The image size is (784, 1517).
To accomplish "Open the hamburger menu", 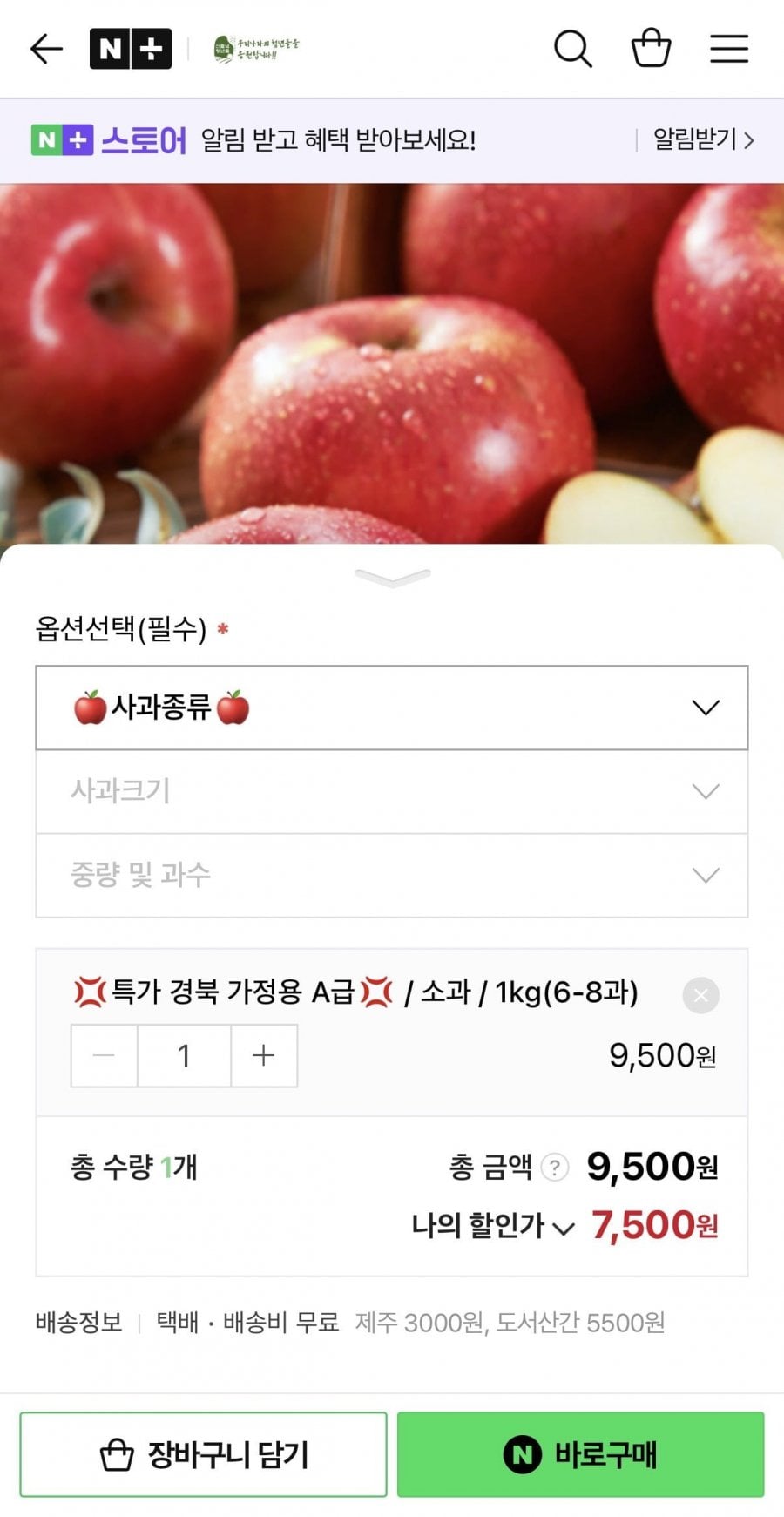I will click(729, 49).
